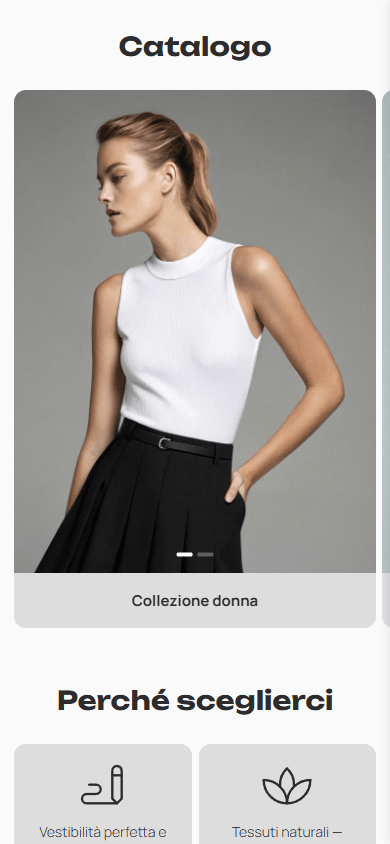This screenshot has height=844, width=390.
Task: Open the Collezione donna catalog card
Action: [195, 358]
